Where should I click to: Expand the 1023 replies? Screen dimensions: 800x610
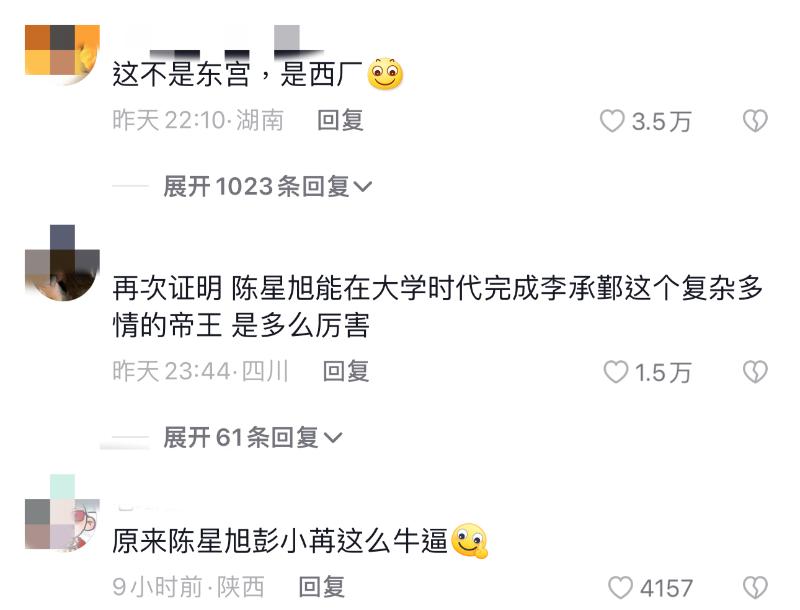pos(267,186)
